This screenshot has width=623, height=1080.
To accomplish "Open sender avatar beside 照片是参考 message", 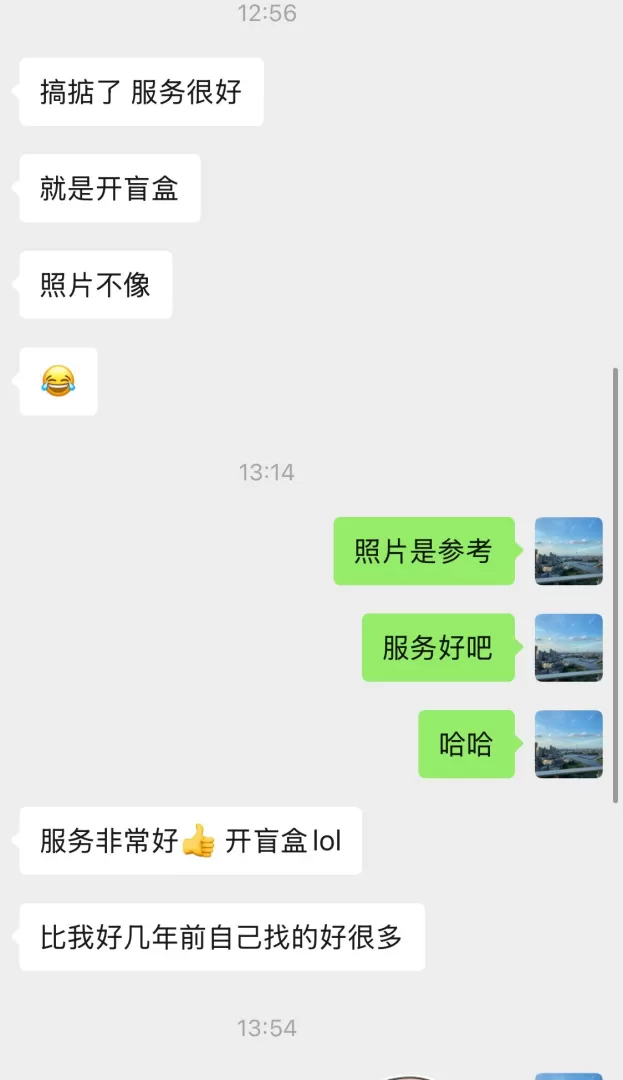I will [x=568, y=551].
